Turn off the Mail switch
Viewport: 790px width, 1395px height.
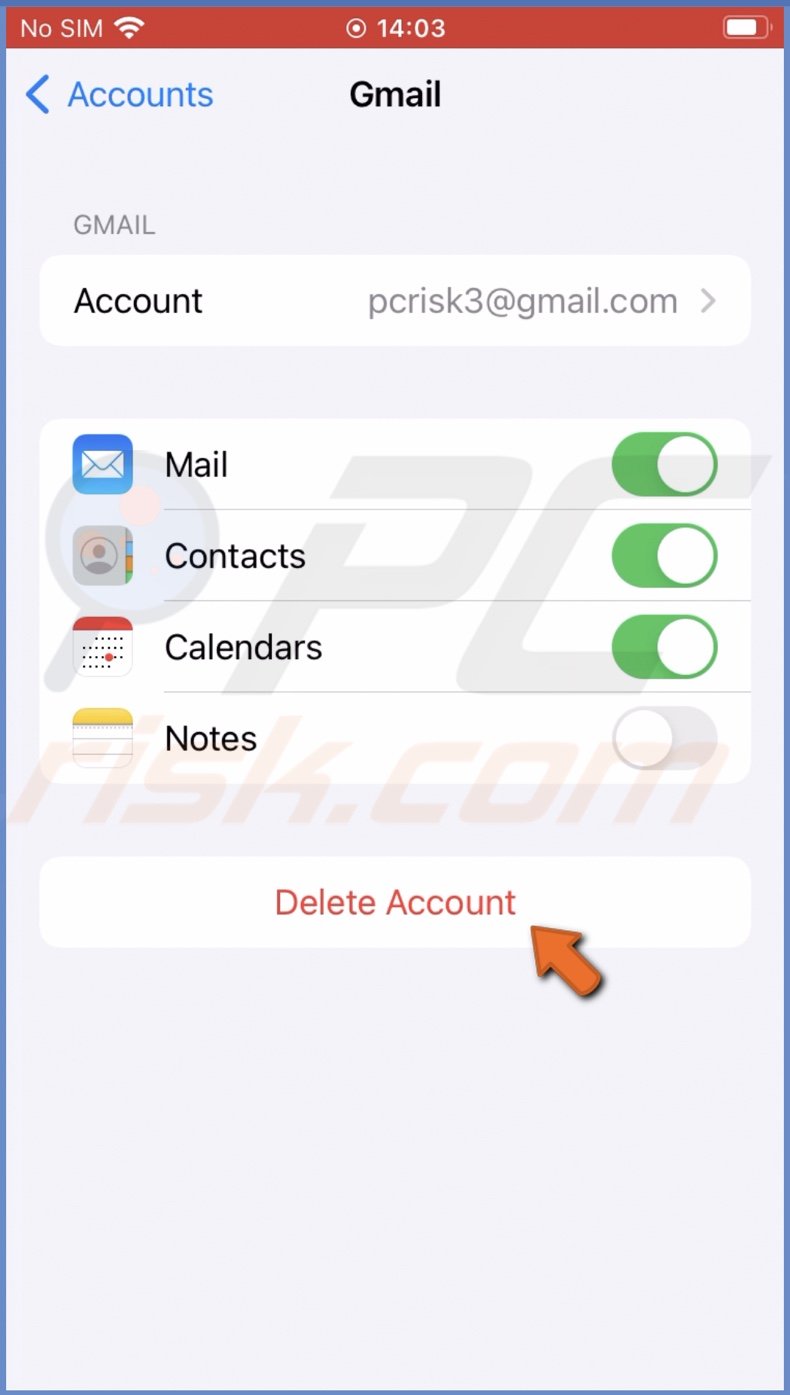coord(665,465)
